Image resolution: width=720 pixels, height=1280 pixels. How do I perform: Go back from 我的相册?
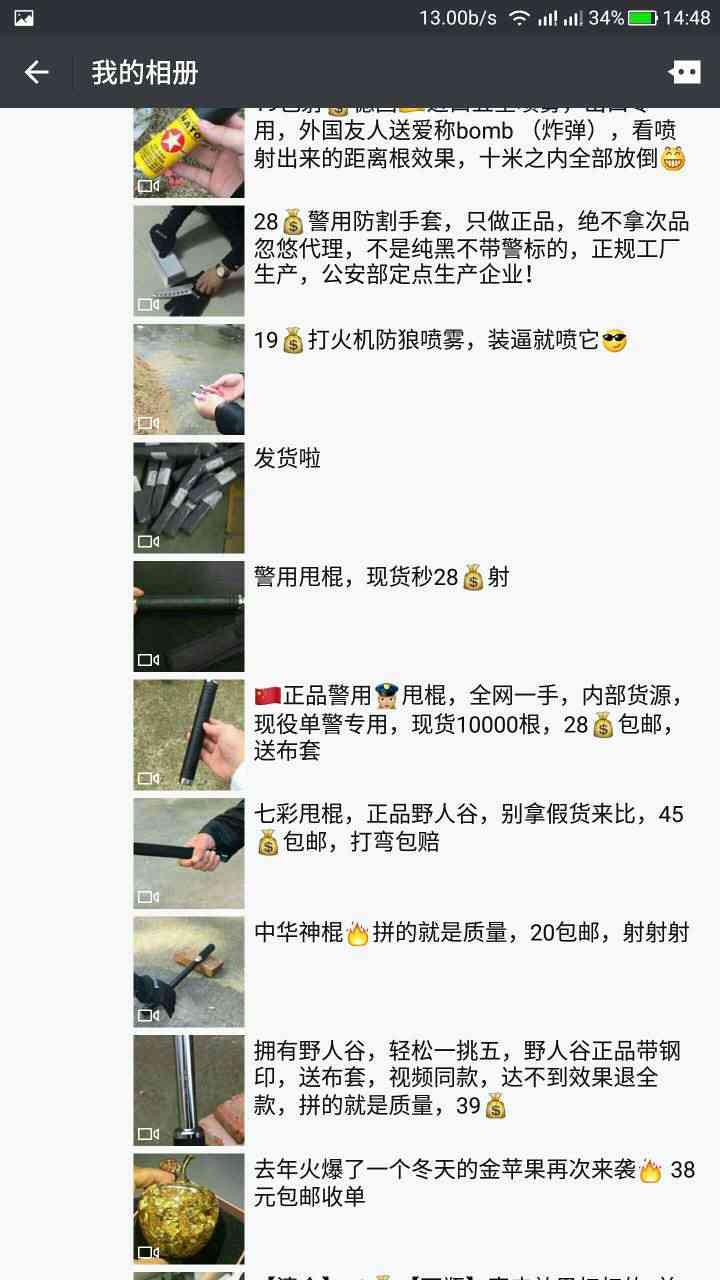click(x=37, y=72)
